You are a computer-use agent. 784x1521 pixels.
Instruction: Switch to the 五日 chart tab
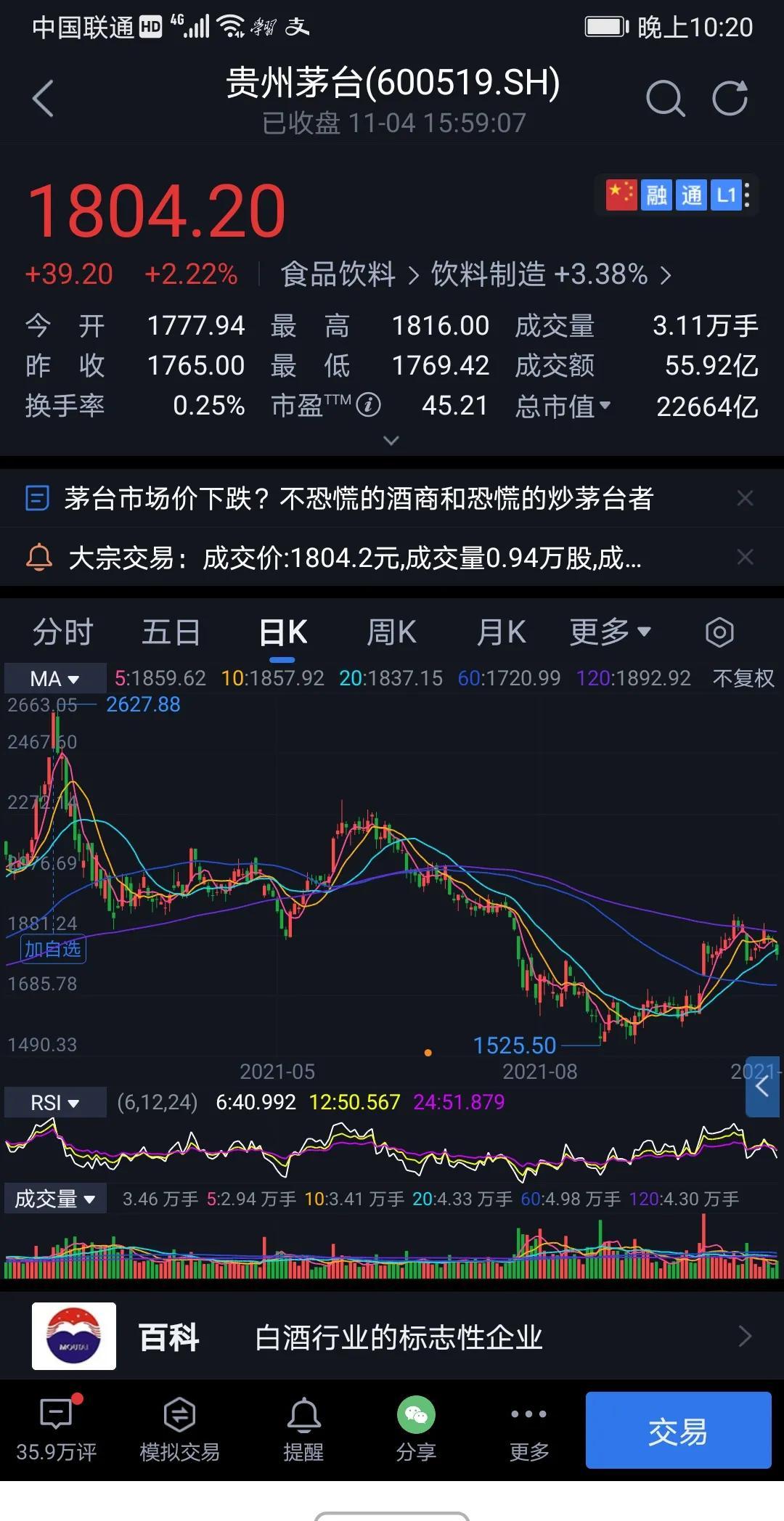click(x=171, y=632)
